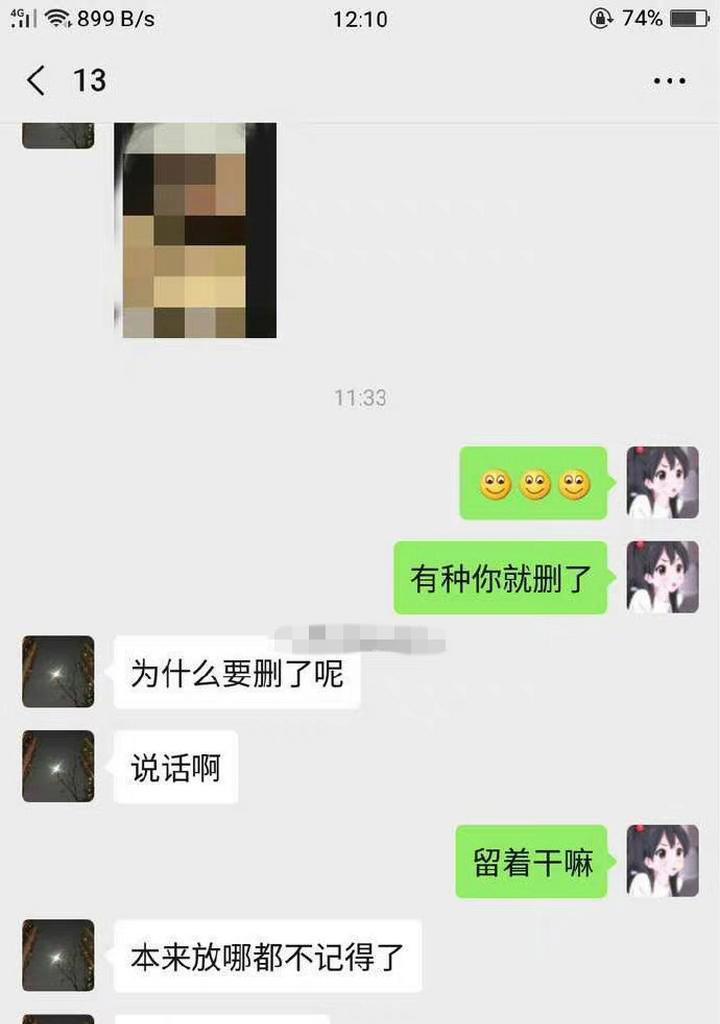Viewport: 720px width, 1024px height.
Task: Open the pixelated image message
Action: 195,230
